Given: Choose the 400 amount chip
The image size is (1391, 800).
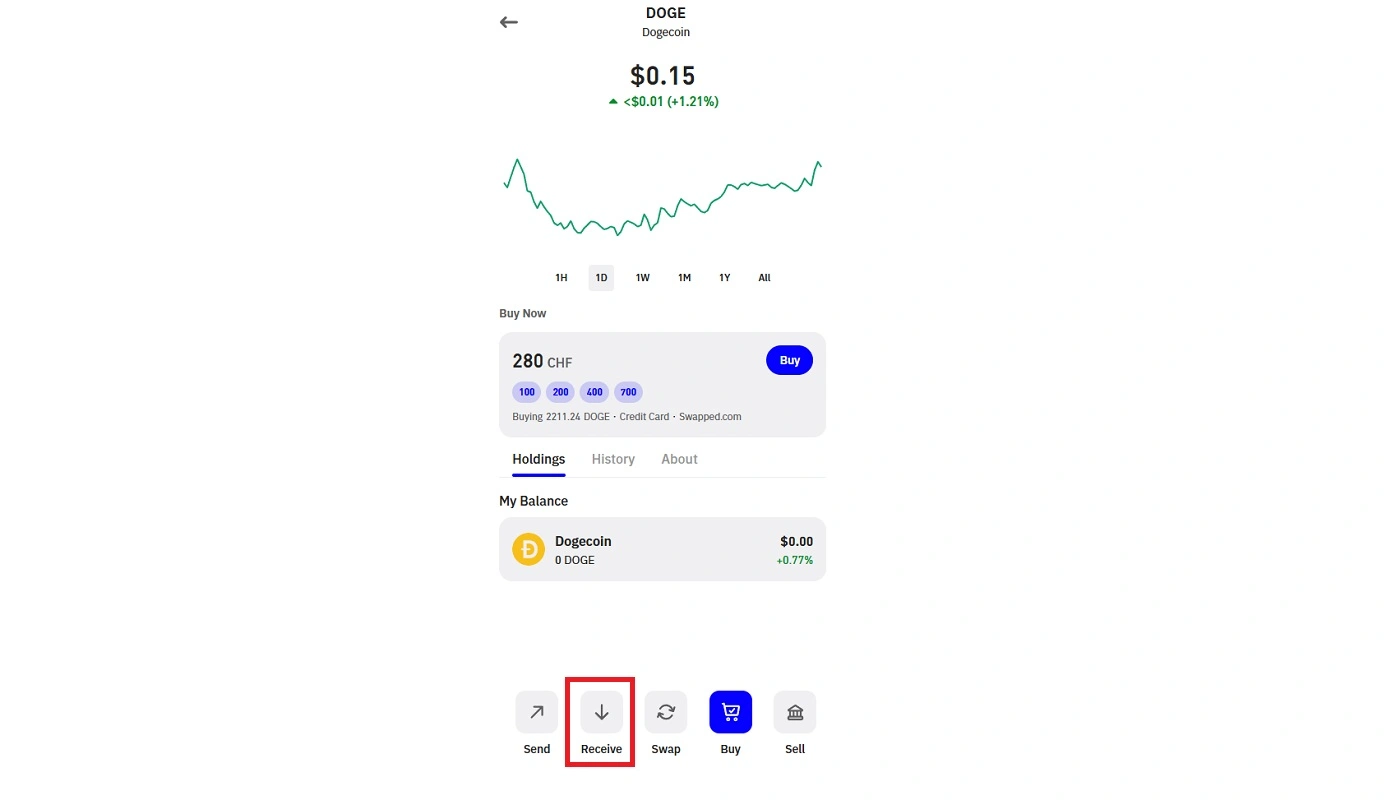Looking at the screenshot, I should (x=594, y=392).
